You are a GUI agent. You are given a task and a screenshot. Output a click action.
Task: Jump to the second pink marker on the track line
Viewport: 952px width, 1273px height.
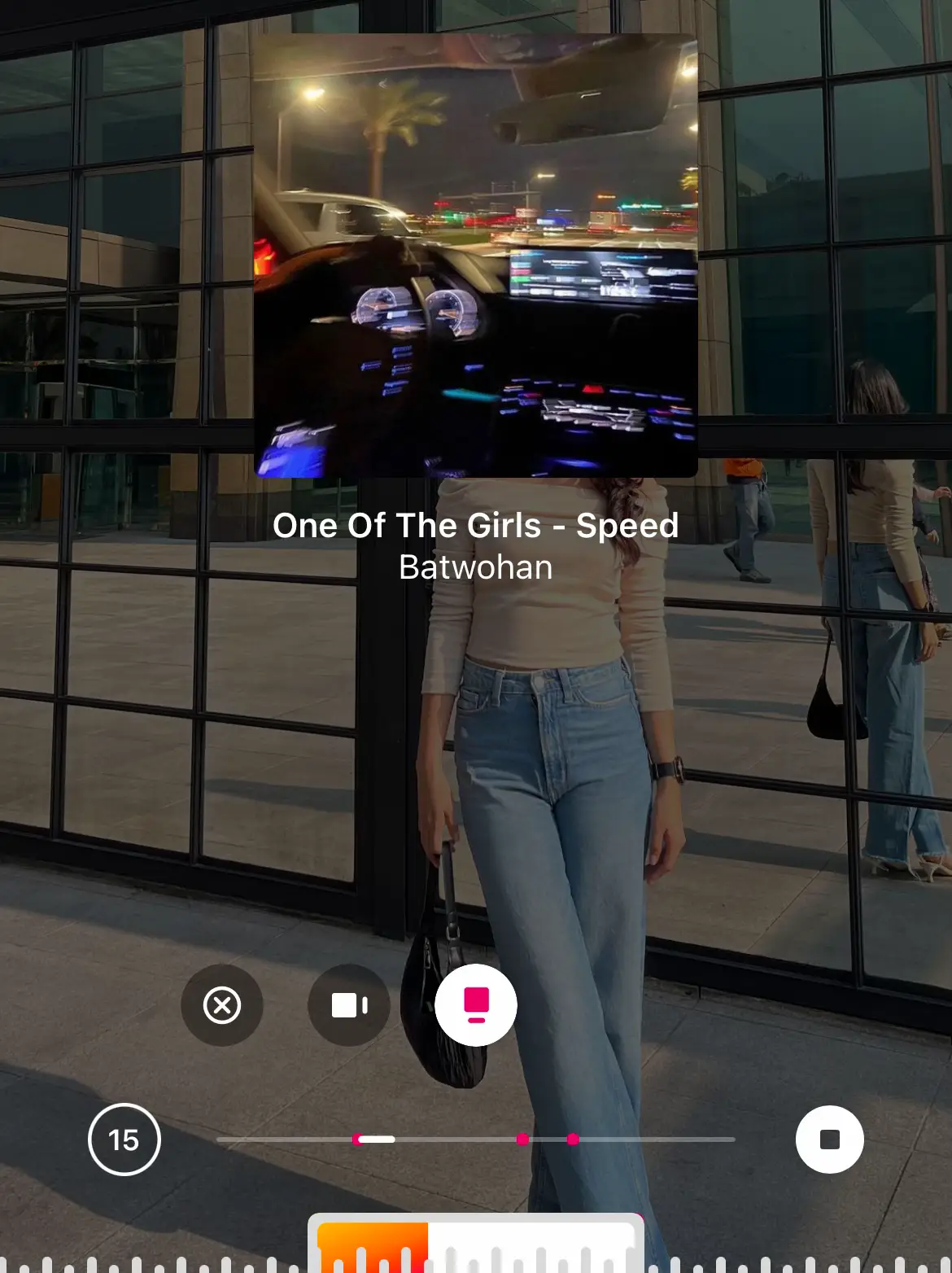click(x=522, y=1140)
